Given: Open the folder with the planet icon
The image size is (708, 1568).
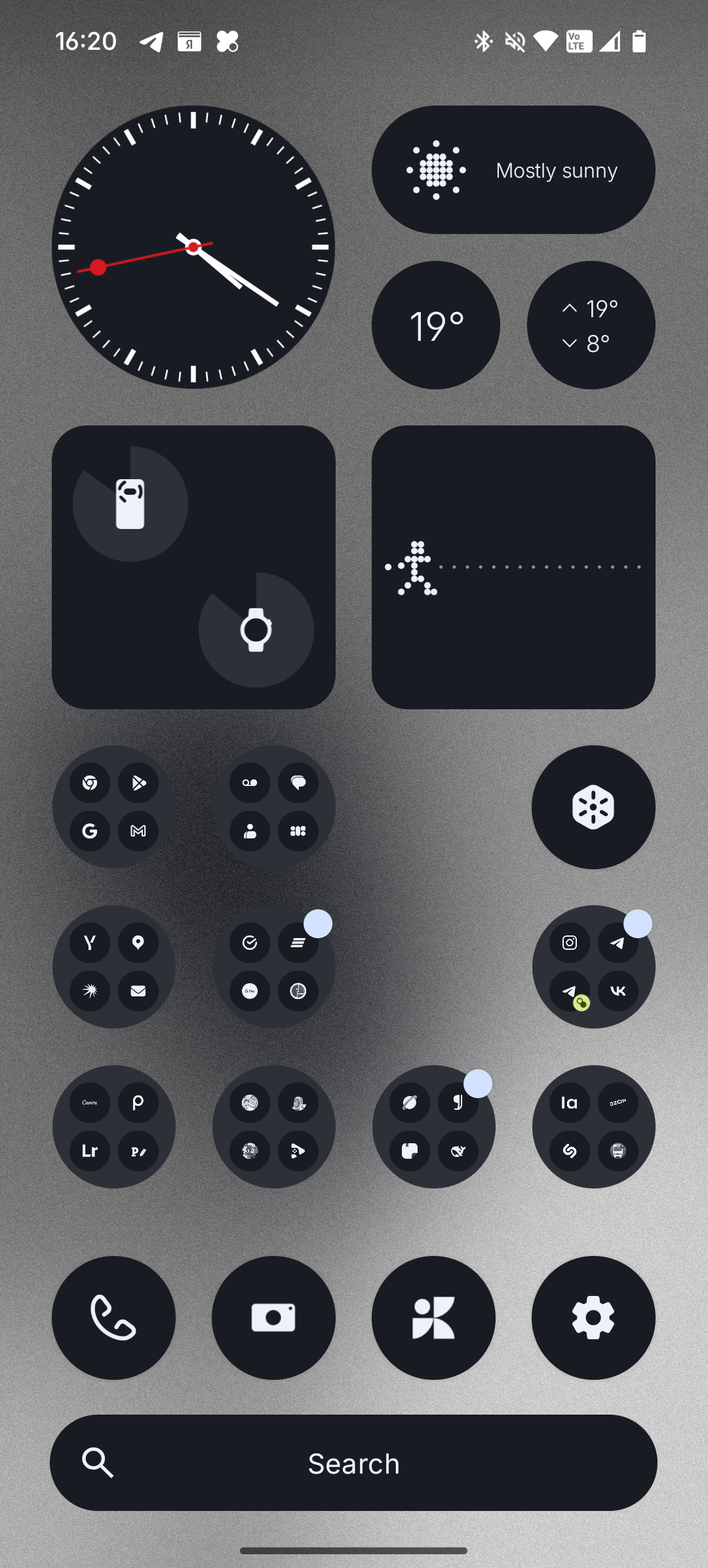Looking at the screenshot, I should 434,1127.
